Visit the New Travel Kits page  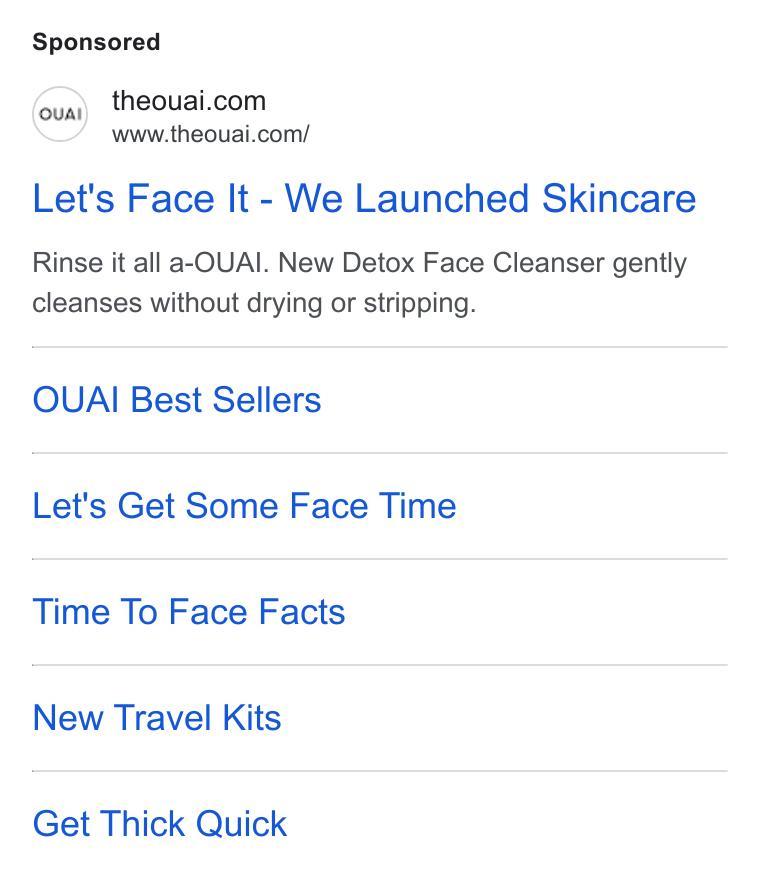[156, 717]
